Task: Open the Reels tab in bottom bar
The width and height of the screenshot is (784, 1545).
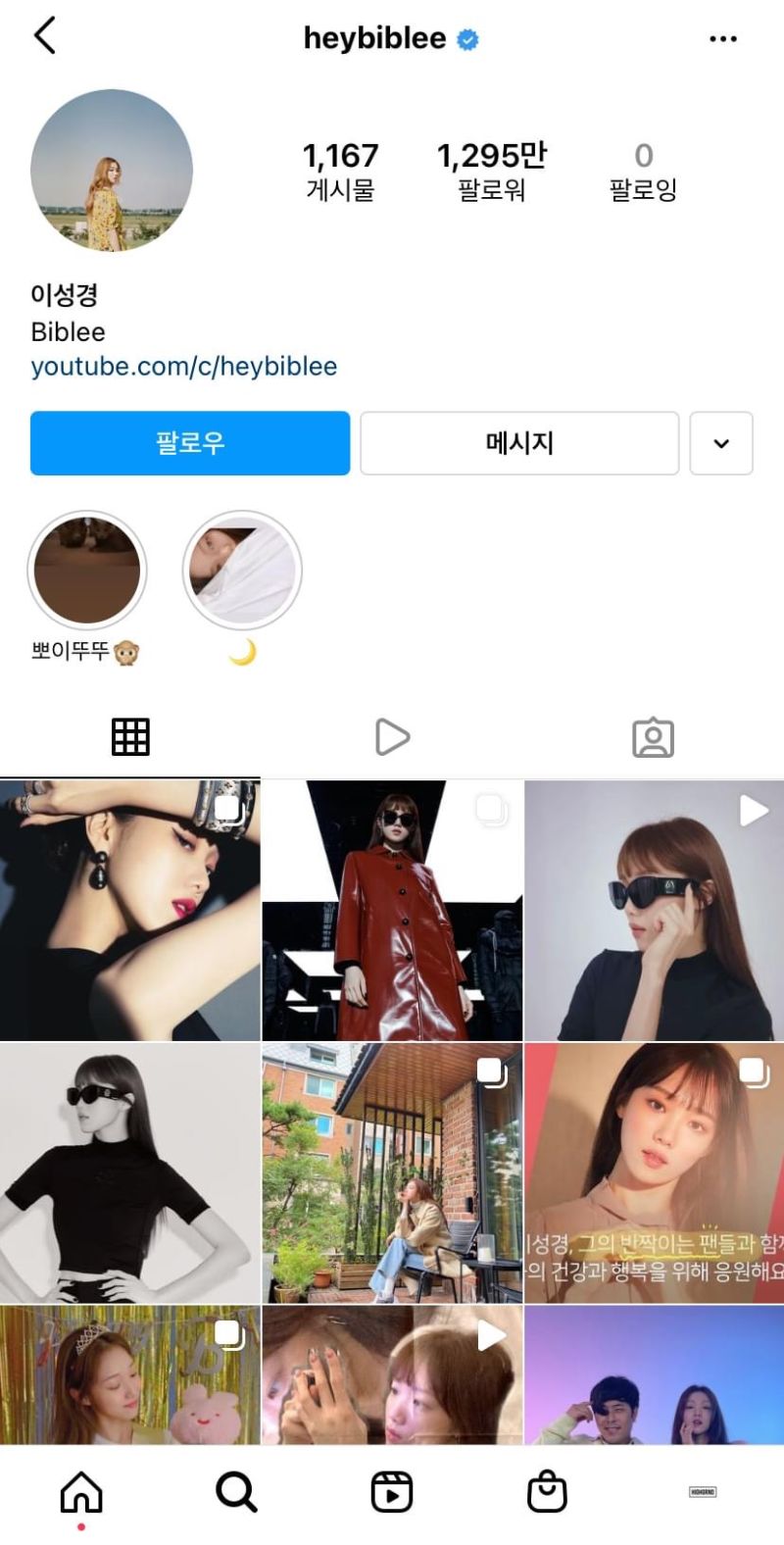Action: [392, 1492]
